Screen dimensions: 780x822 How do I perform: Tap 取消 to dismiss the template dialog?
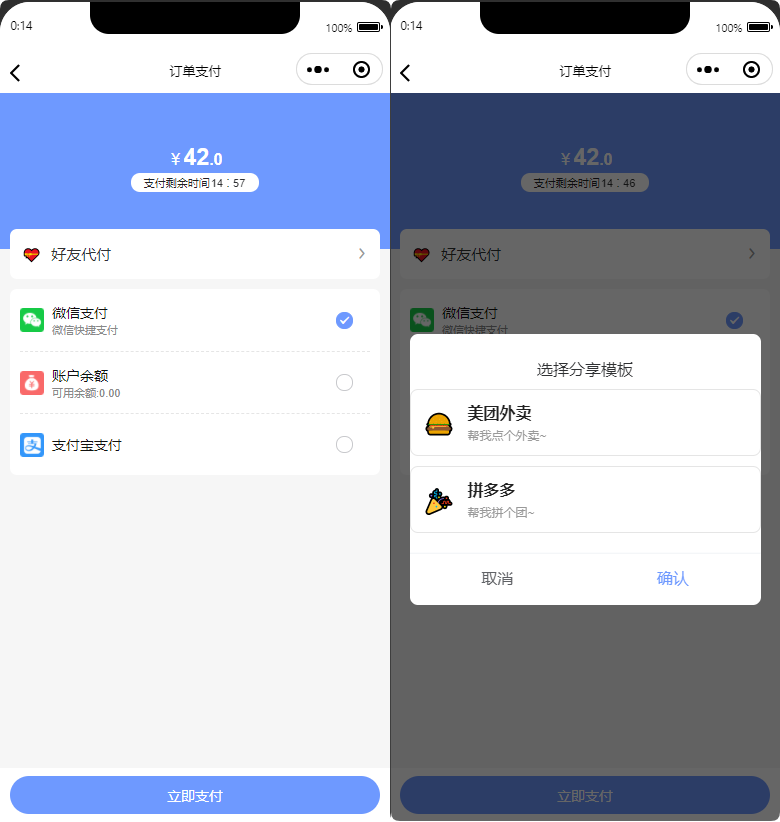tap(497, 579)
